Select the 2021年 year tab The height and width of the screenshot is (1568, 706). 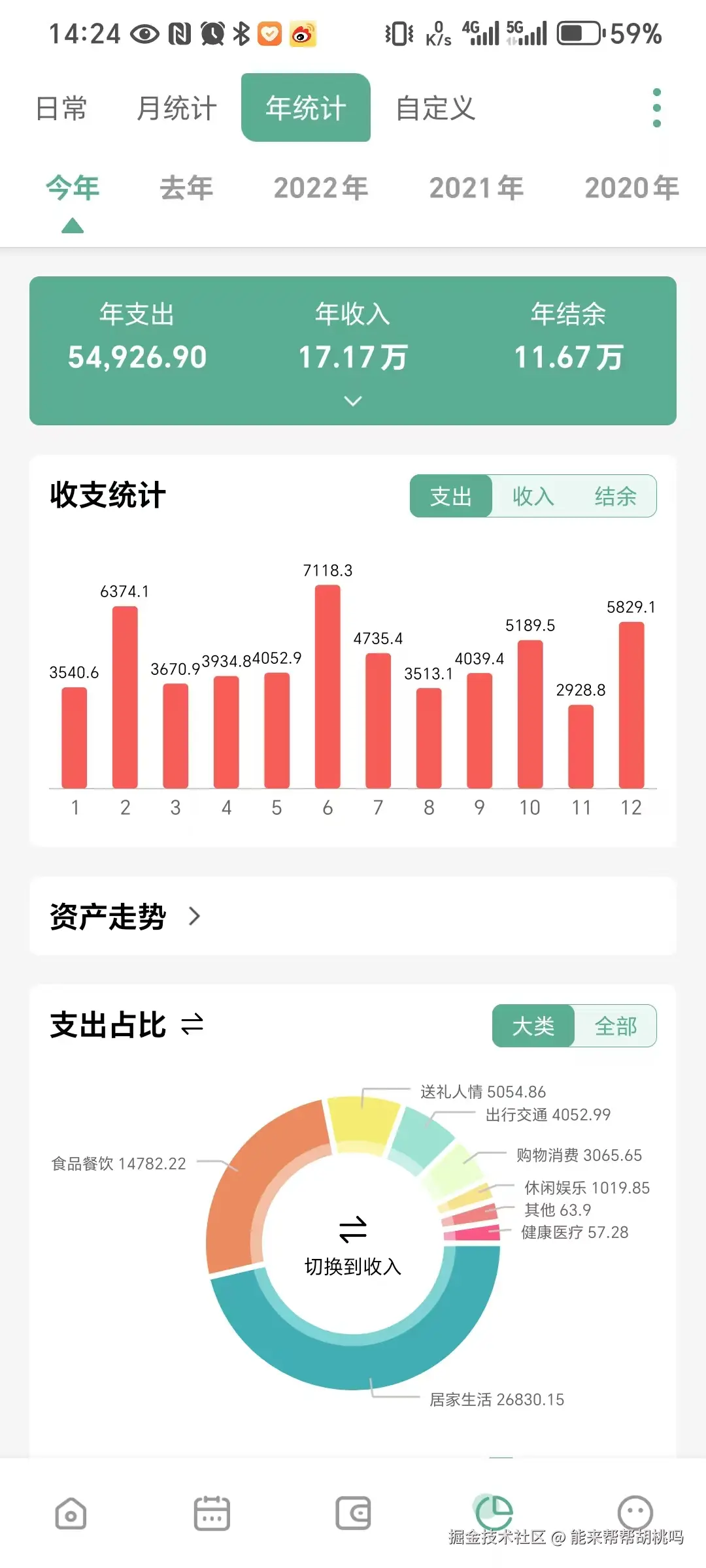point(477,188)
